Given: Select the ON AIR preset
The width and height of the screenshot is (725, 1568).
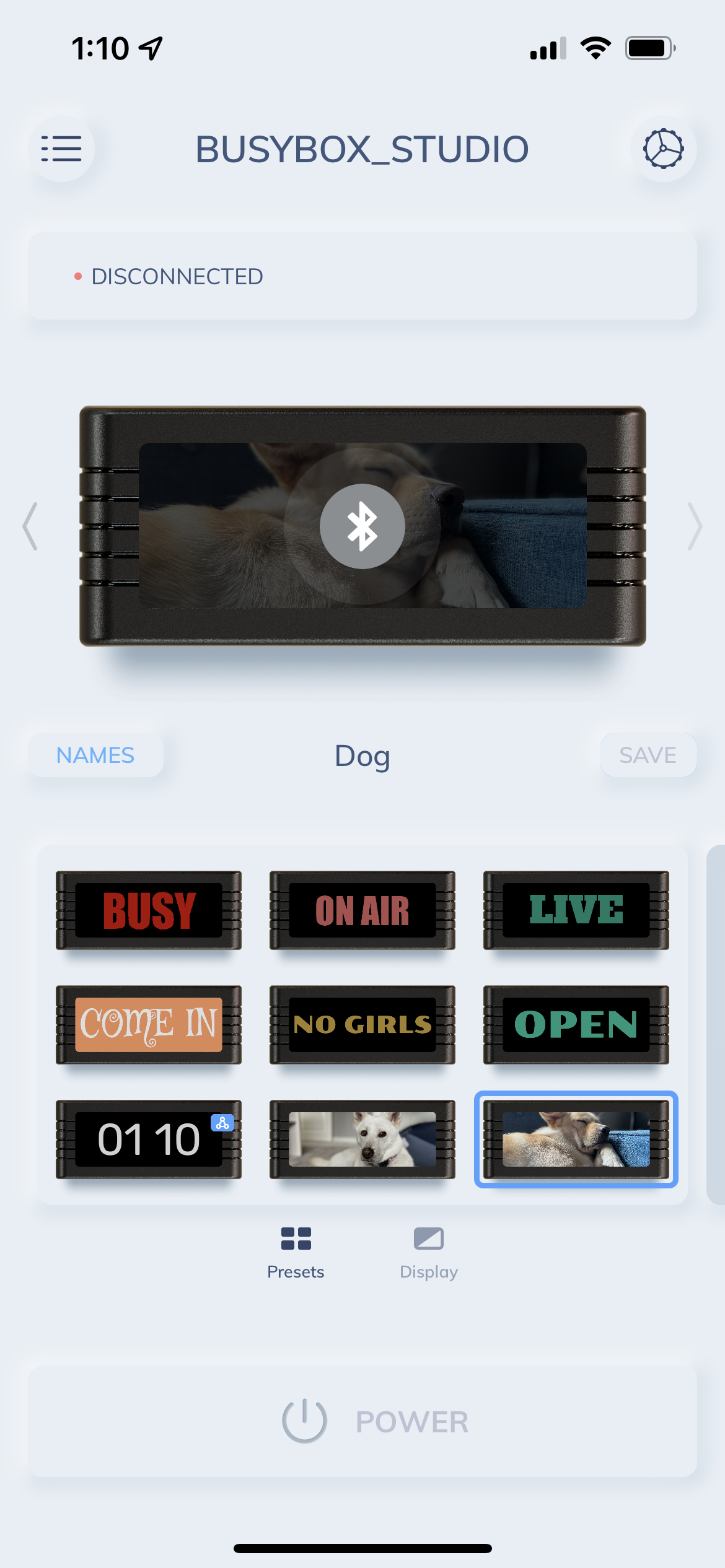Looking at the screenshot, I should click(x=362, y=910).
